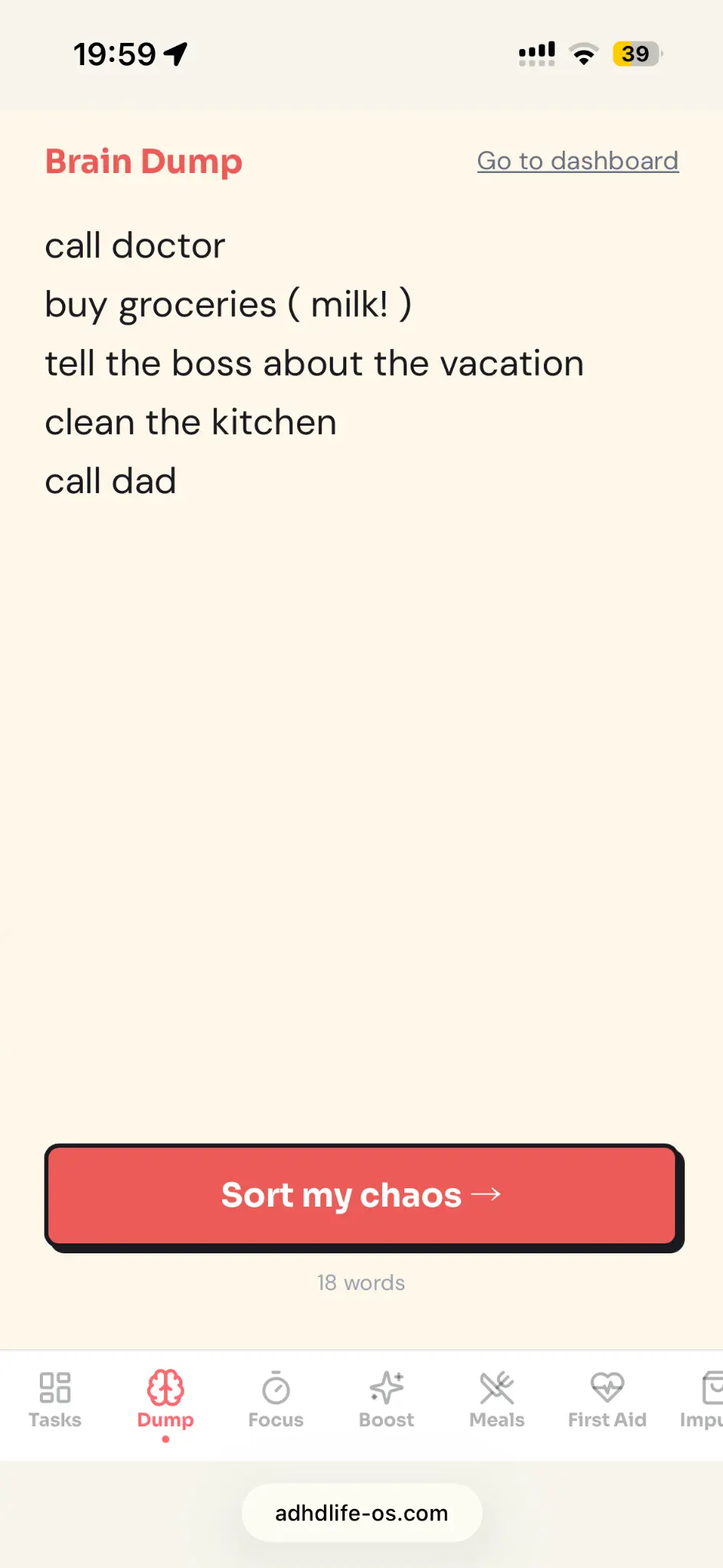Image resolution: width=723 pixels, height=1568 pixels.
Task: Open the Go to dashboard link
Action: click(x=577, y=161)
